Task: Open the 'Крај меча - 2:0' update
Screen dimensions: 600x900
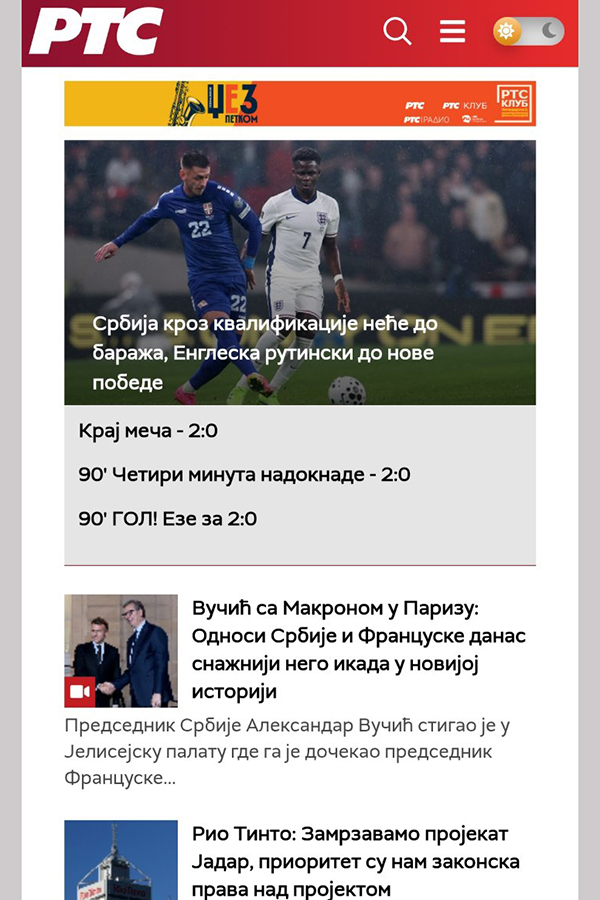Action: tap(148, 431)
